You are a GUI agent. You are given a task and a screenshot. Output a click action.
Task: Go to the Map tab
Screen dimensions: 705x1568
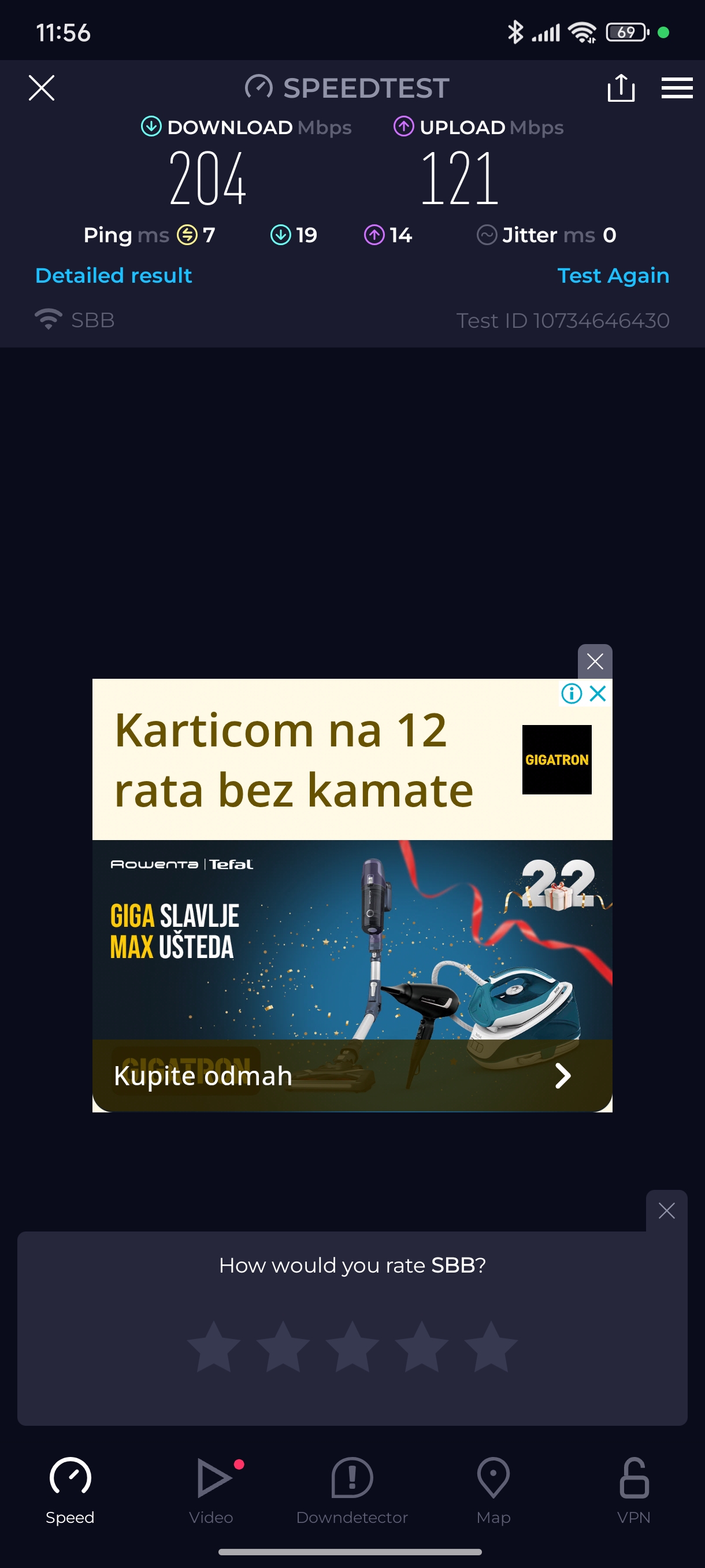[493, 1489]
